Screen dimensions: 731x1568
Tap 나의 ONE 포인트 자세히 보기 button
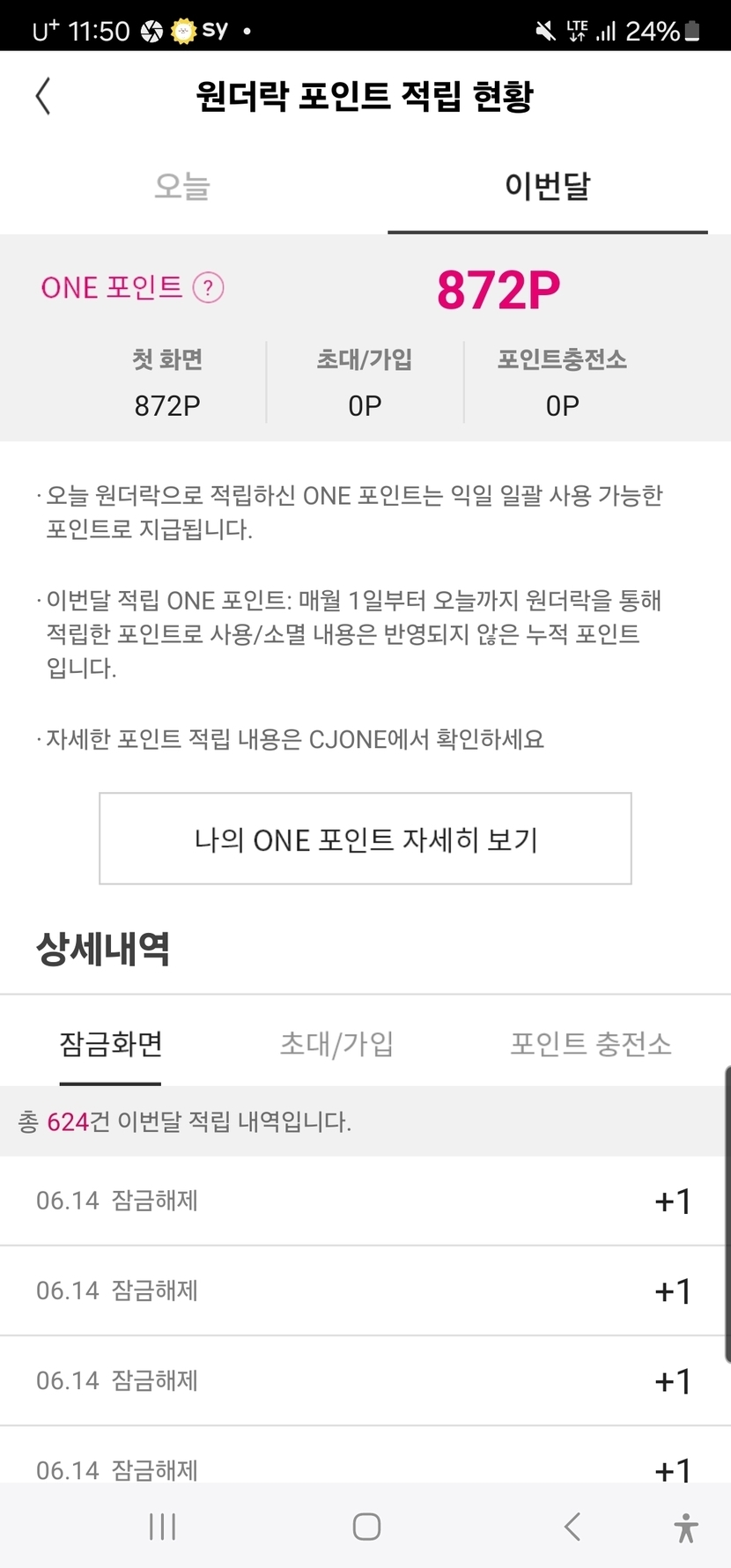point(365,839)
